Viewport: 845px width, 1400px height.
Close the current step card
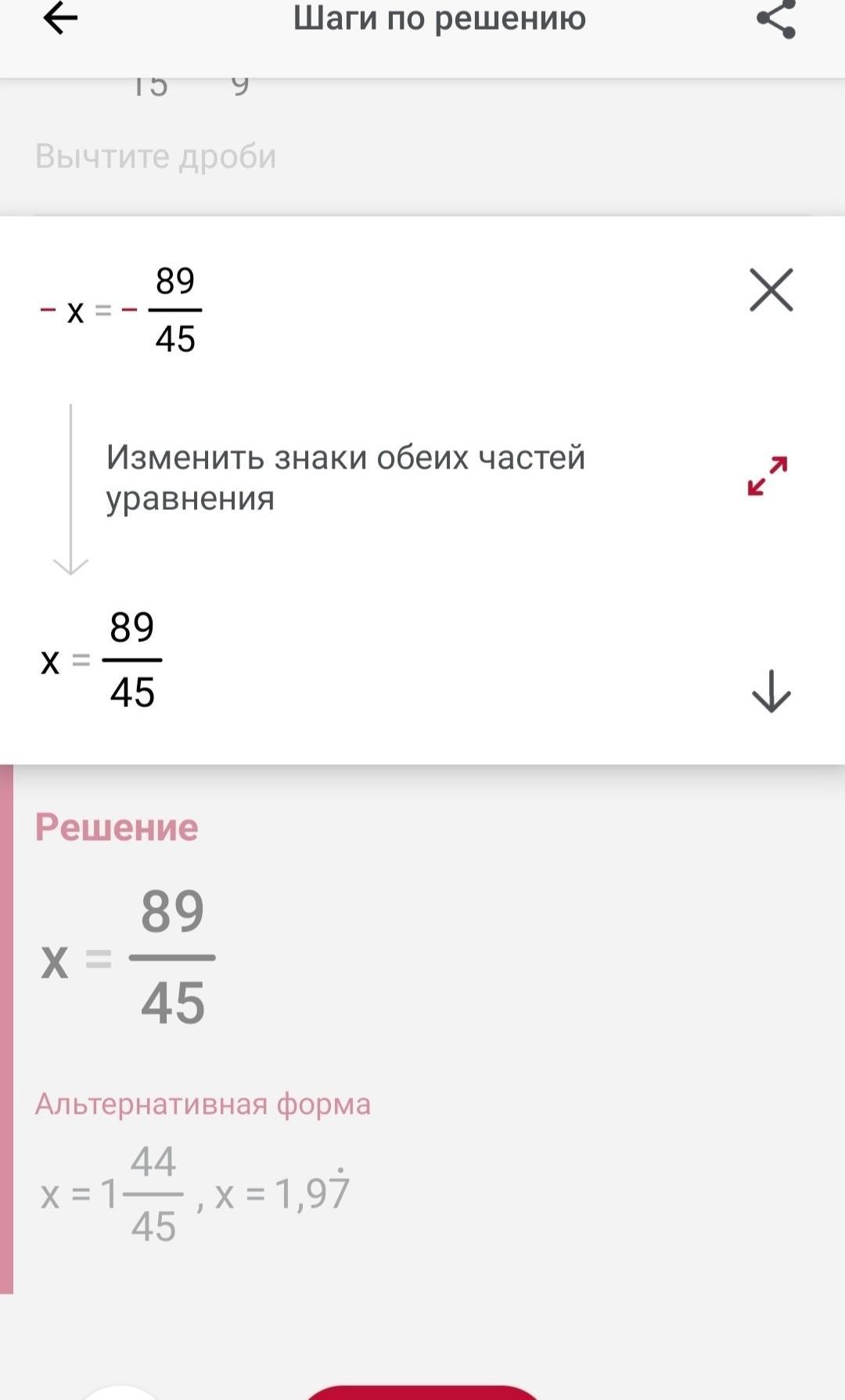(771, 290)
